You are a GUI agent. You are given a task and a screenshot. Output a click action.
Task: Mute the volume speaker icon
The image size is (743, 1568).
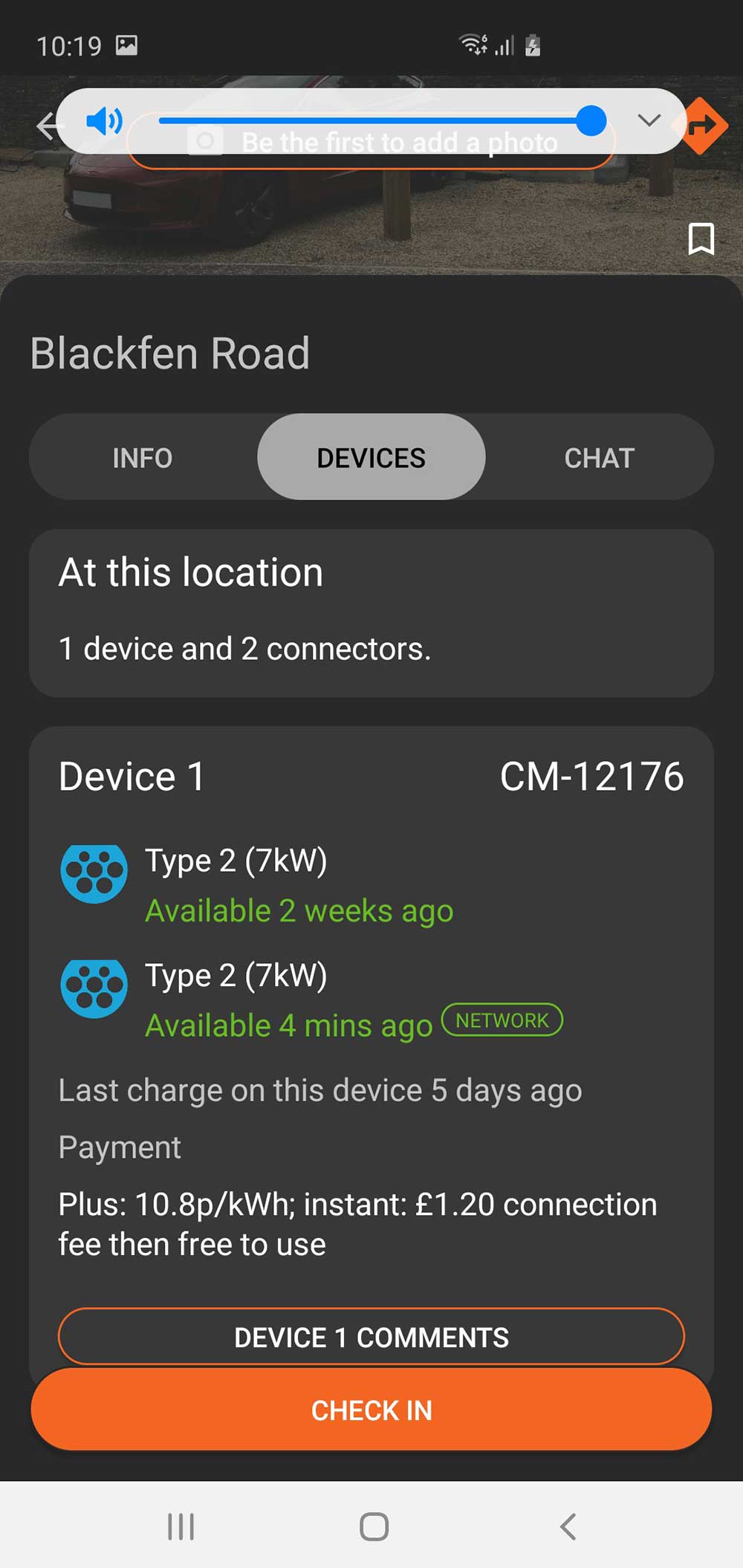(104, 120)
